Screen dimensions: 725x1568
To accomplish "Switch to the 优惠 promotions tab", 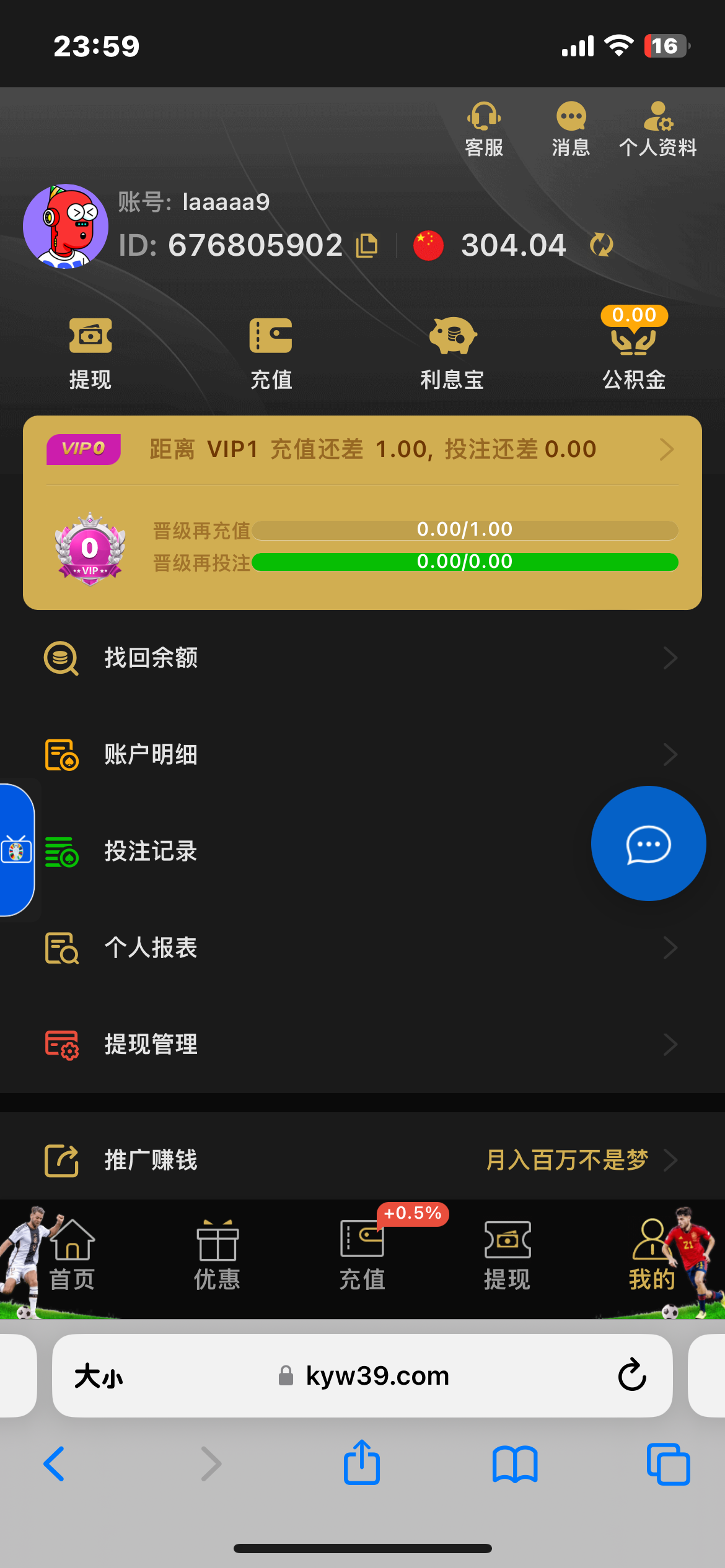I will click(217, 1255).
